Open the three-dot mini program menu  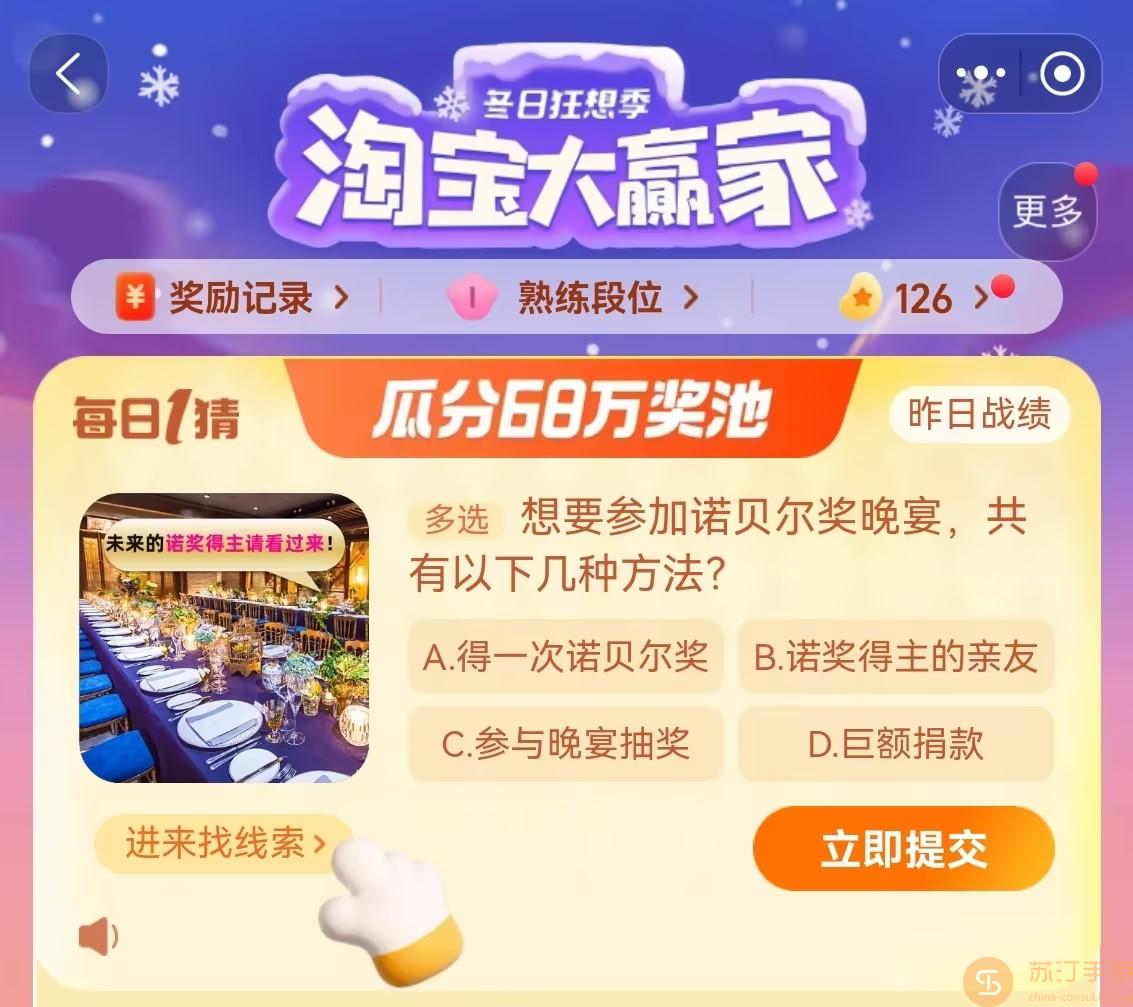pyautogui.click(x=980, y=74)
